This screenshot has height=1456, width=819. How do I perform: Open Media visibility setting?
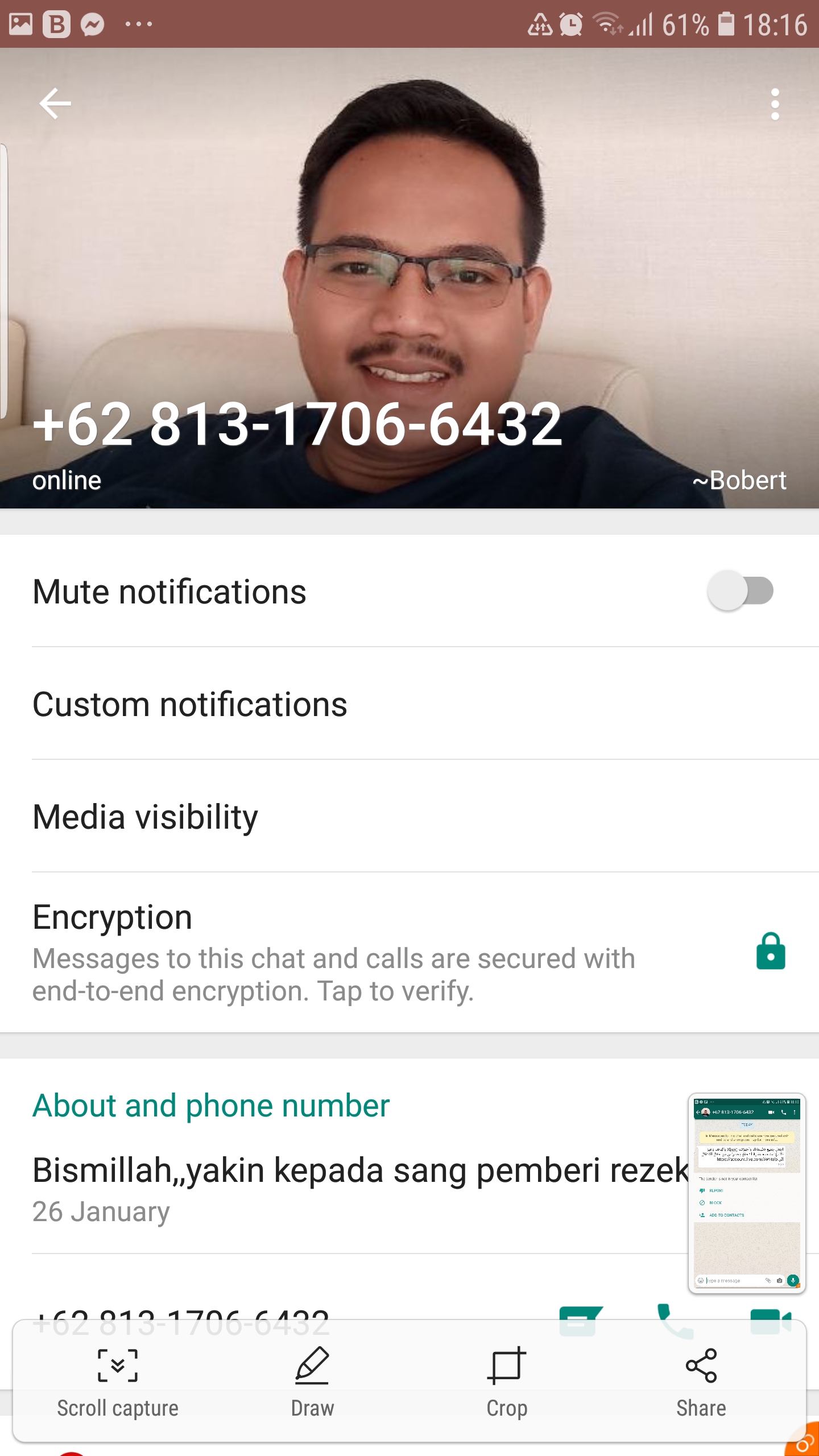pos(146,817)
